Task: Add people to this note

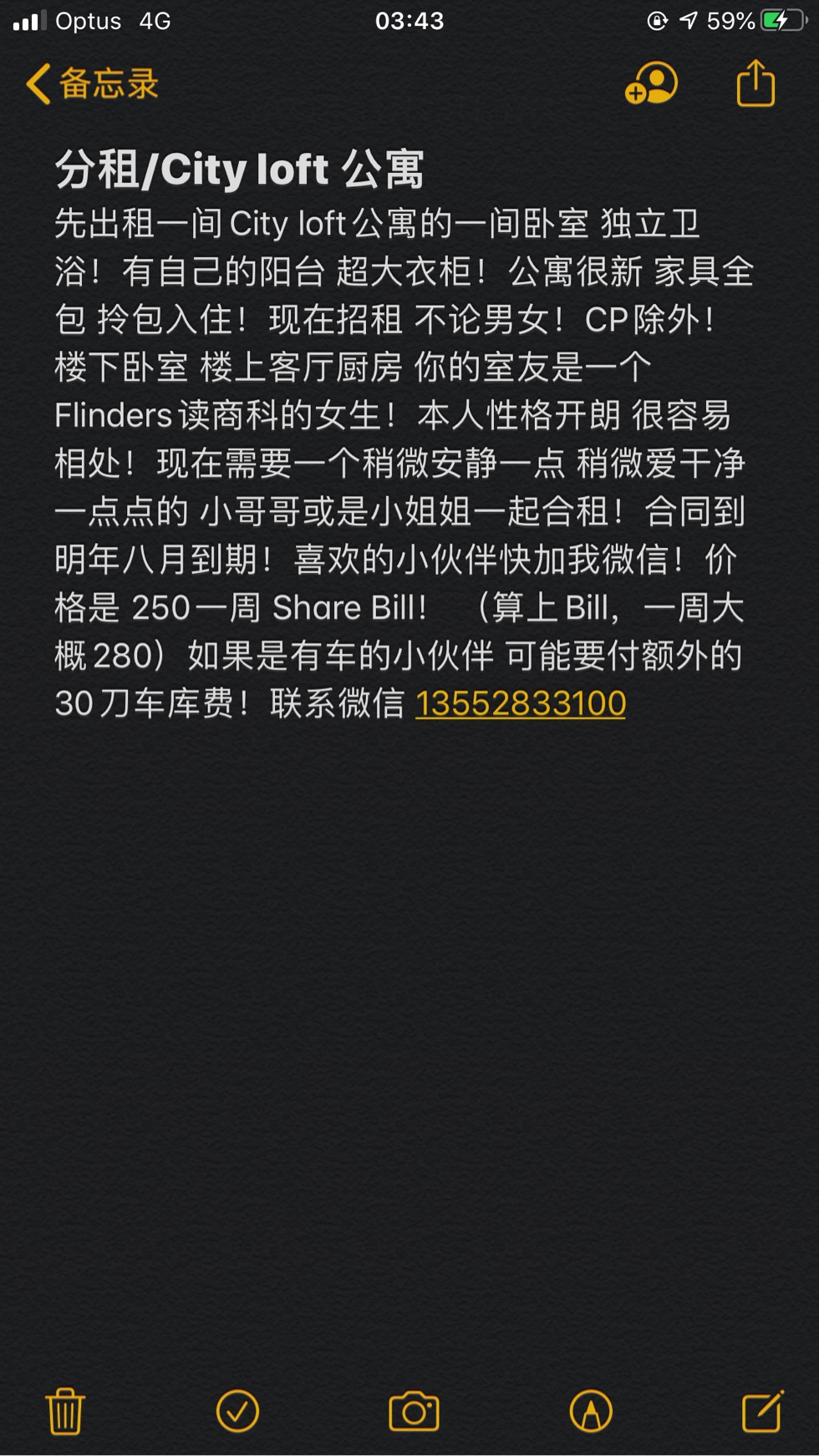Action: [x=651, y=84]
